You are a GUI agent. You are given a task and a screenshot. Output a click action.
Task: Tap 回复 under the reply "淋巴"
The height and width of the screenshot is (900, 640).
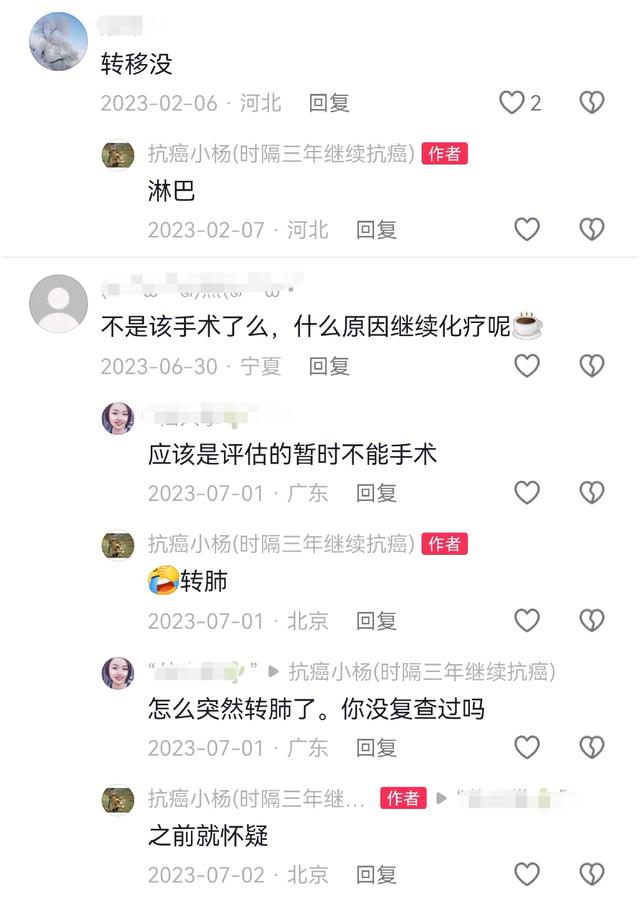[x=376, y=229]
